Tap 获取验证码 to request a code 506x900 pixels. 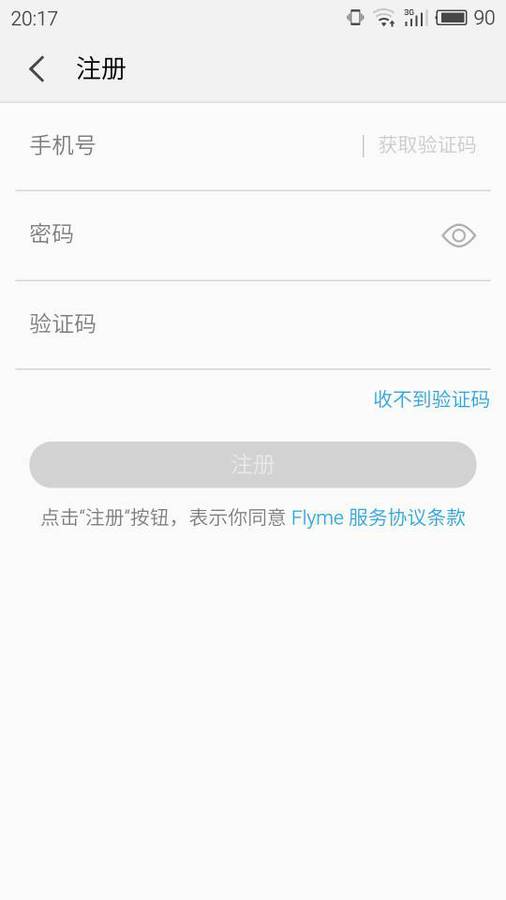tap(426, 145)
